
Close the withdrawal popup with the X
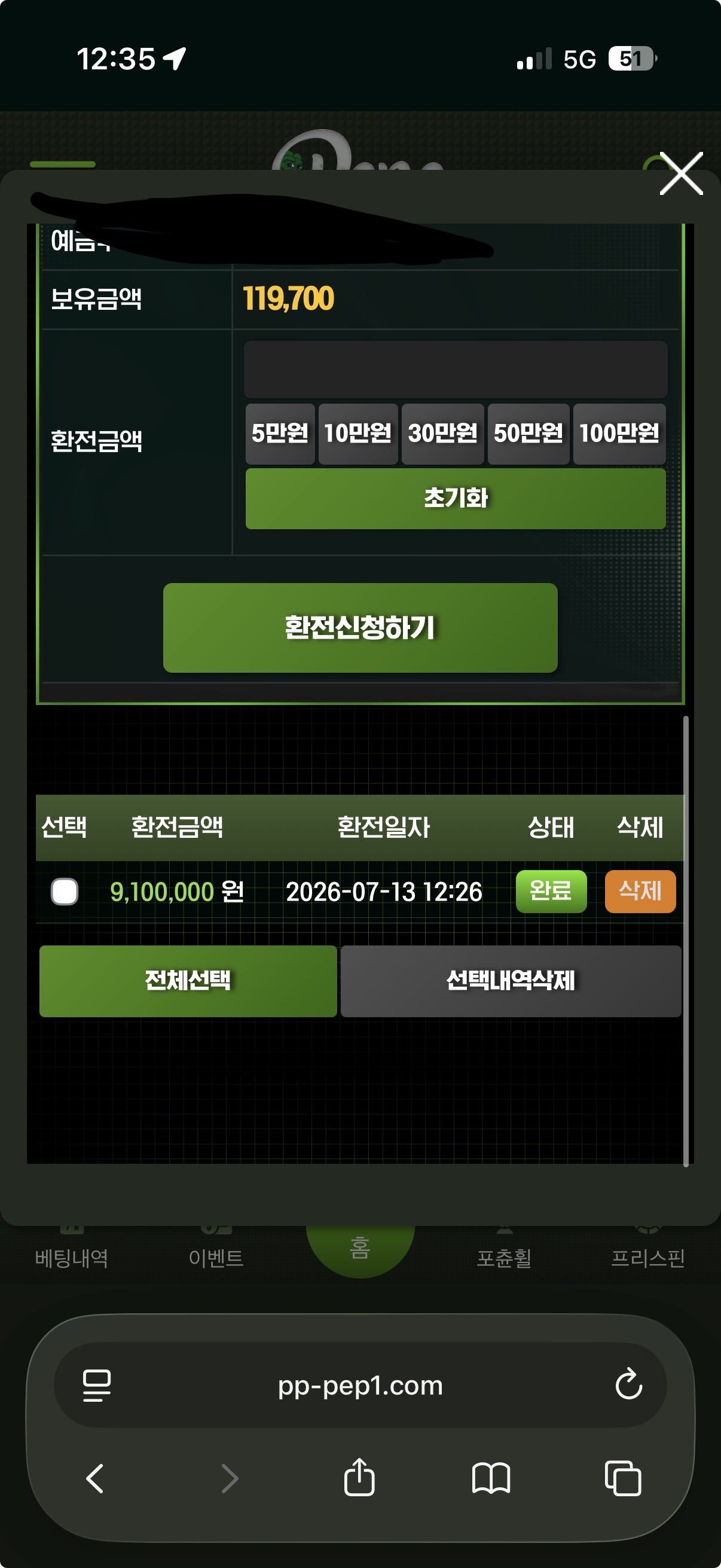pyautogui.click(x=681, y=173)
